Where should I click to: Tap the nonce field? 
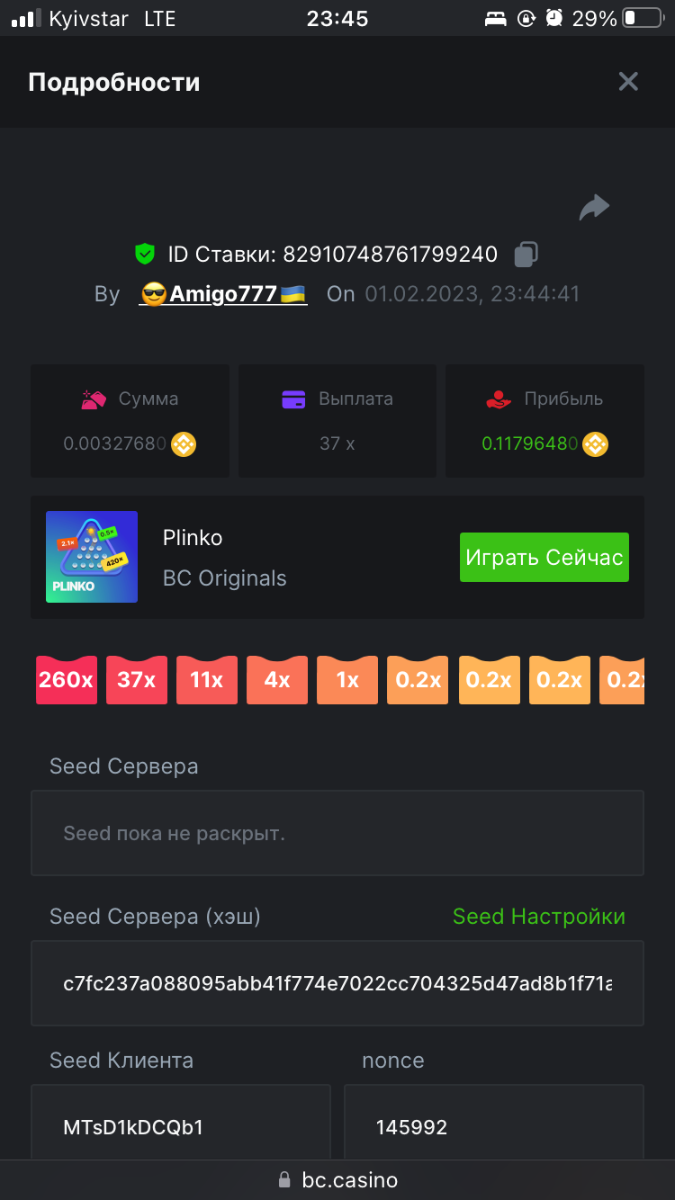pyautogui.click(x=494, y=1127)
